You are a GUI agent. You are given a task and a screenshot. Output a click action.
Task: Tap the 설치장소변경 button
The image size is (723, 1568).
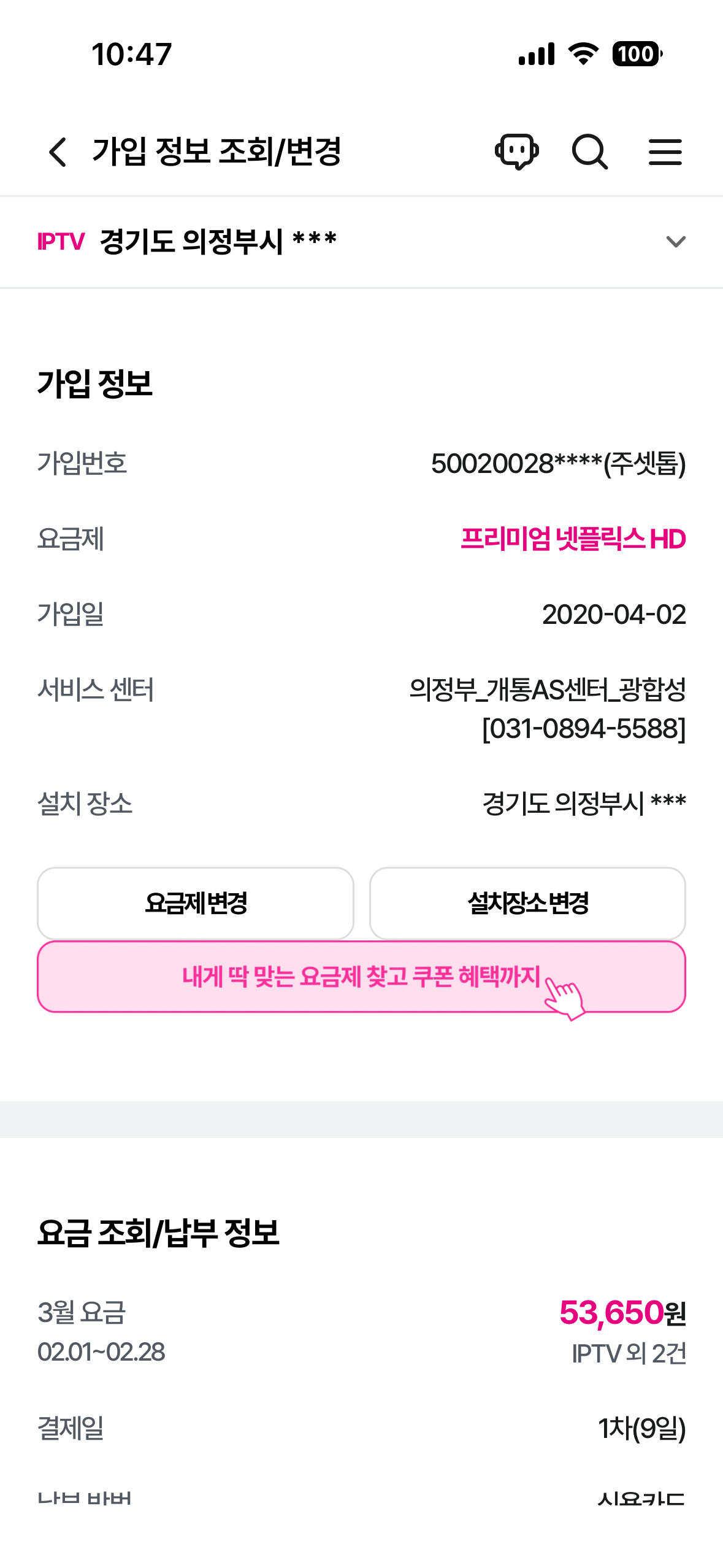click(x=527, y=903)
